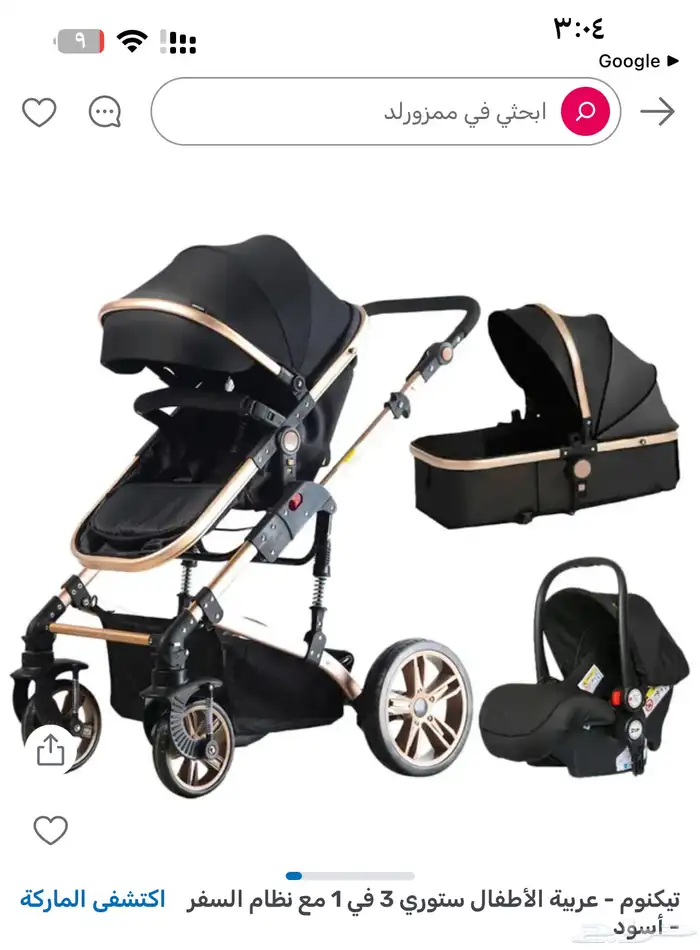
Task: Open the wishlist heart in the top bar
Action: (x=40, y=112)
